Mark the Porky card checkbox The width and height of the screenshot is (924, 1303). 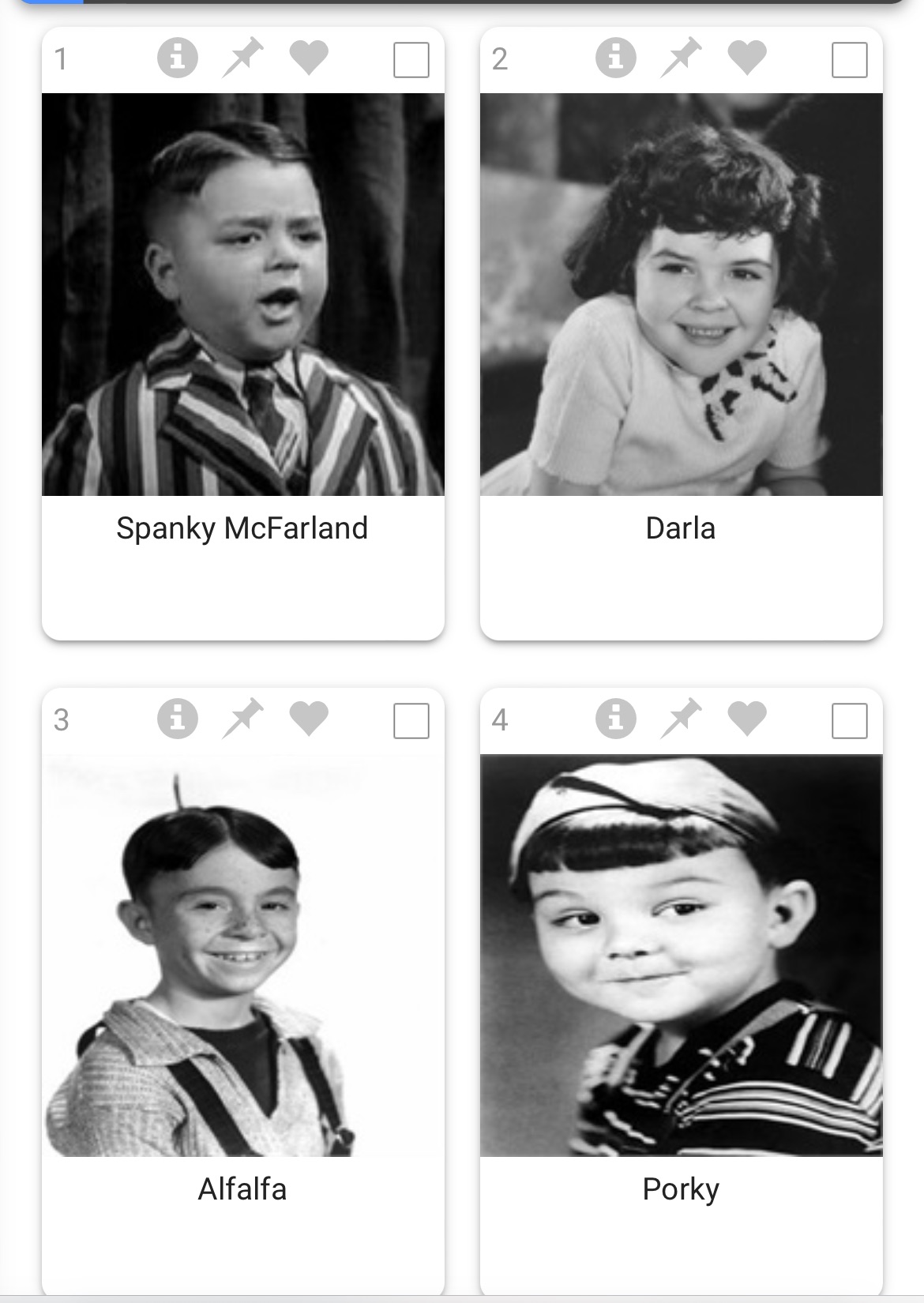point(849,721)
